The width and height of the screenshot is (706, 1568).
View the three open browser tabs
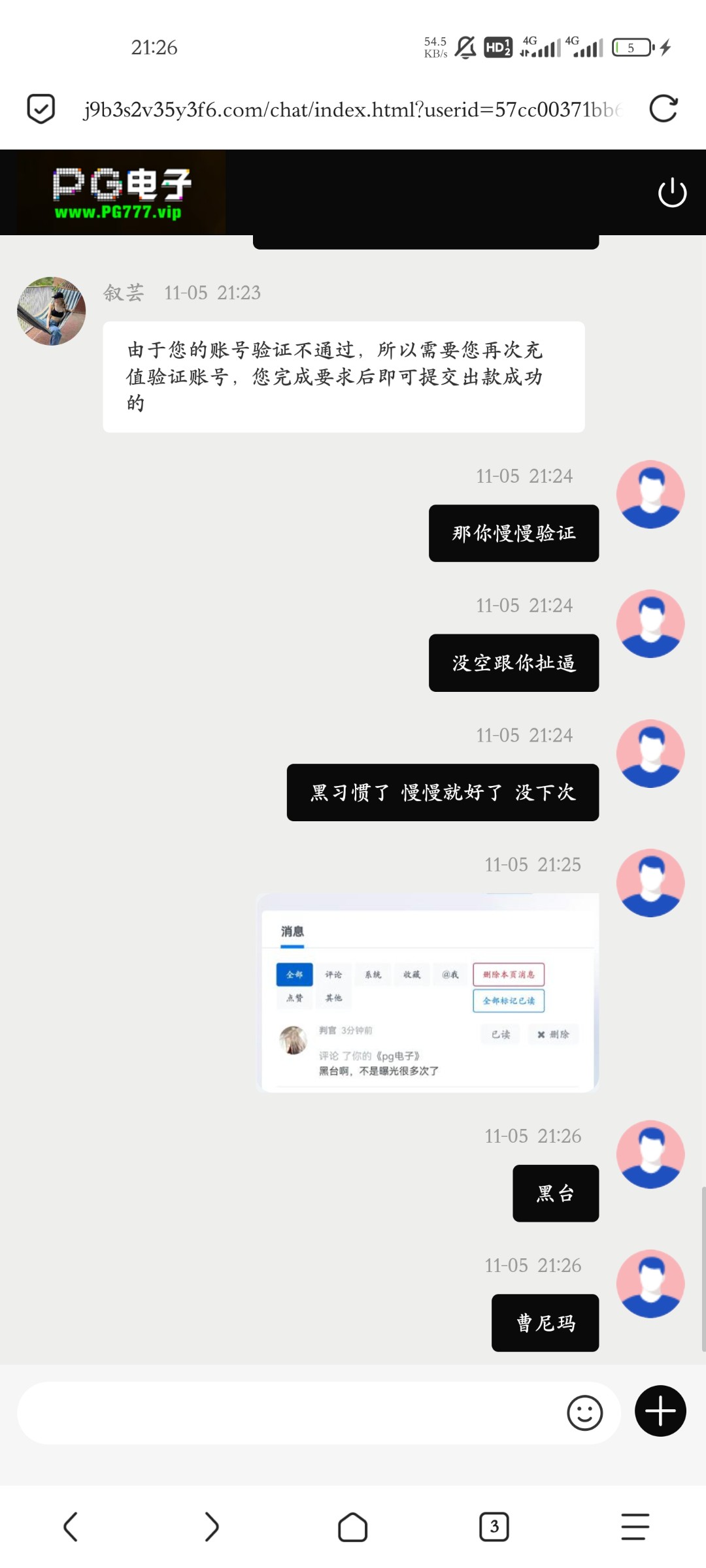tap(494, 1527)
